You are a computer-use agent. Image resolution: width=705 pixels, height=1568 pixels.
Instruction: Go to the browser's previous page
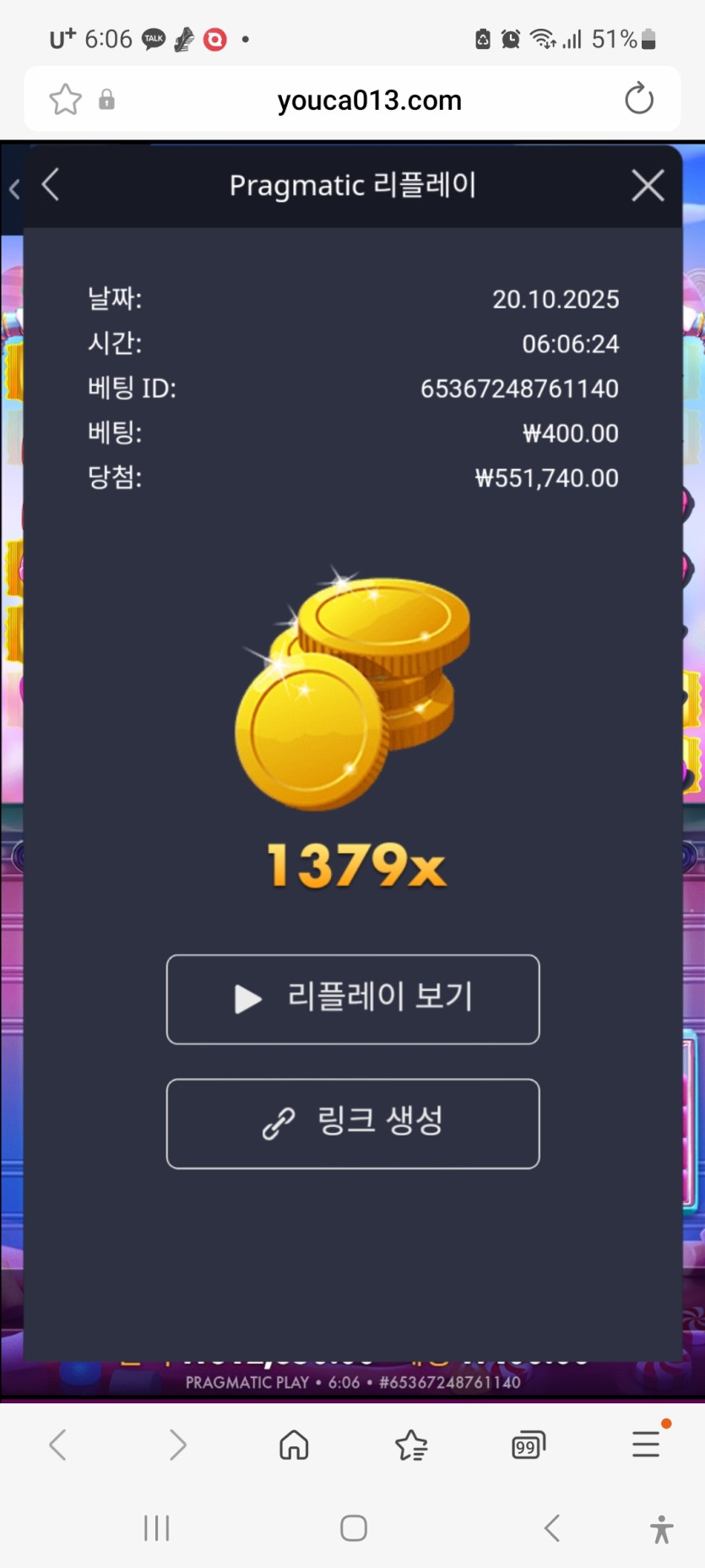57,1445
